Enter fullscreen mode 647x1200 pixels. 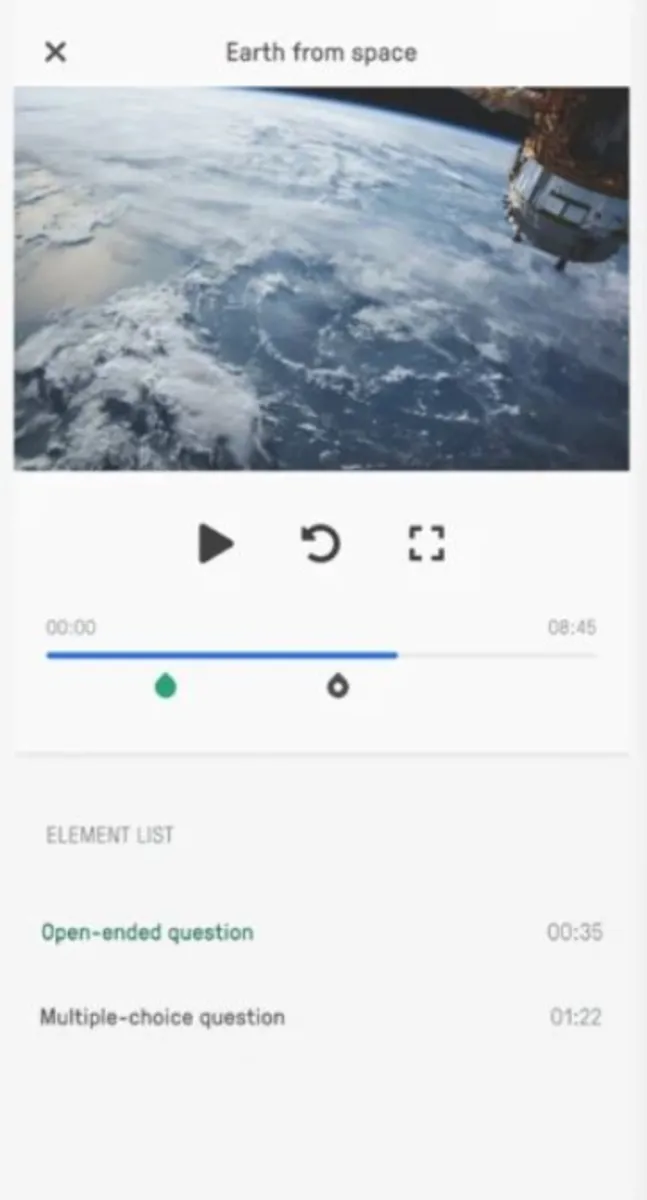pos(426,544)
